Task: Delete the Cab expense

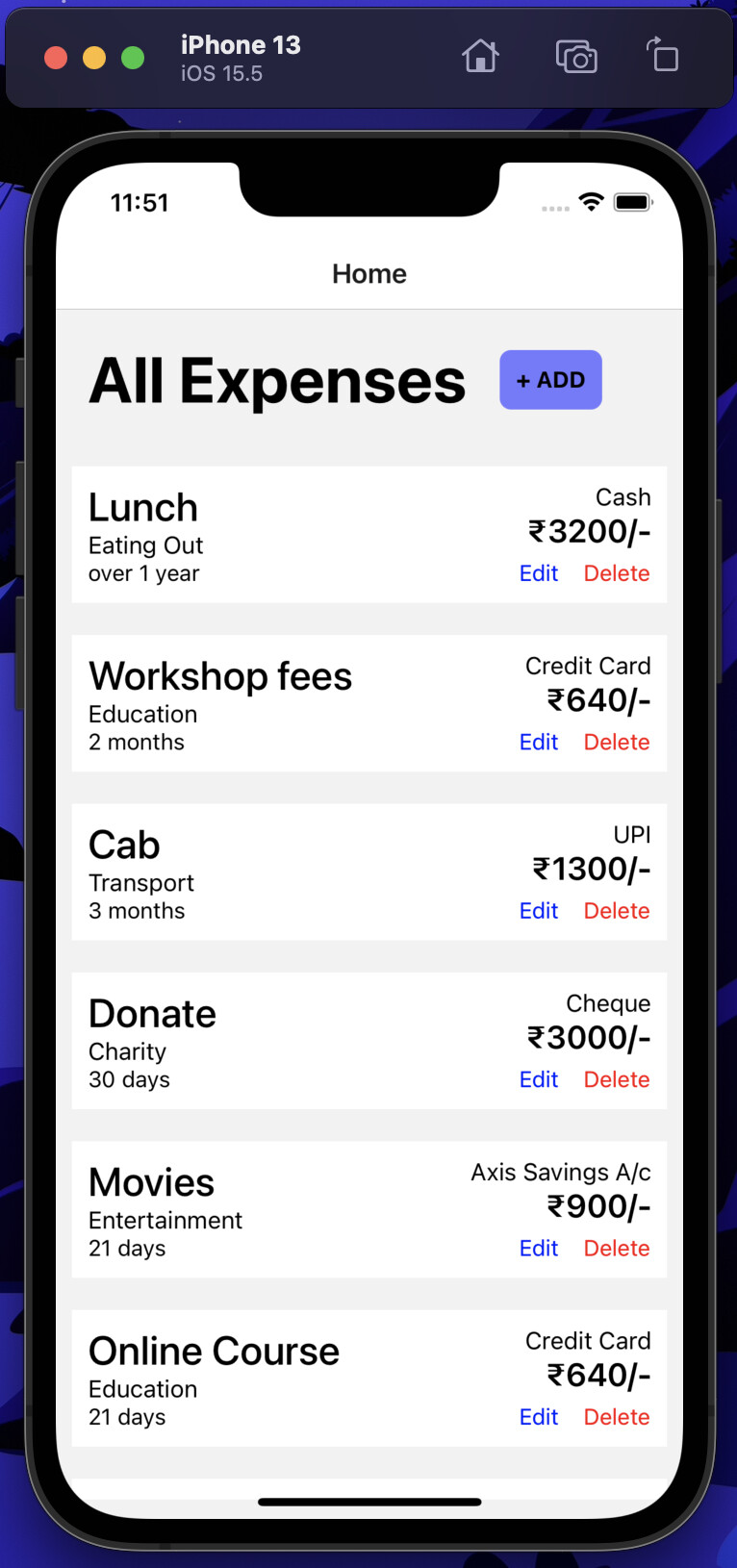Action: point(617,910)
